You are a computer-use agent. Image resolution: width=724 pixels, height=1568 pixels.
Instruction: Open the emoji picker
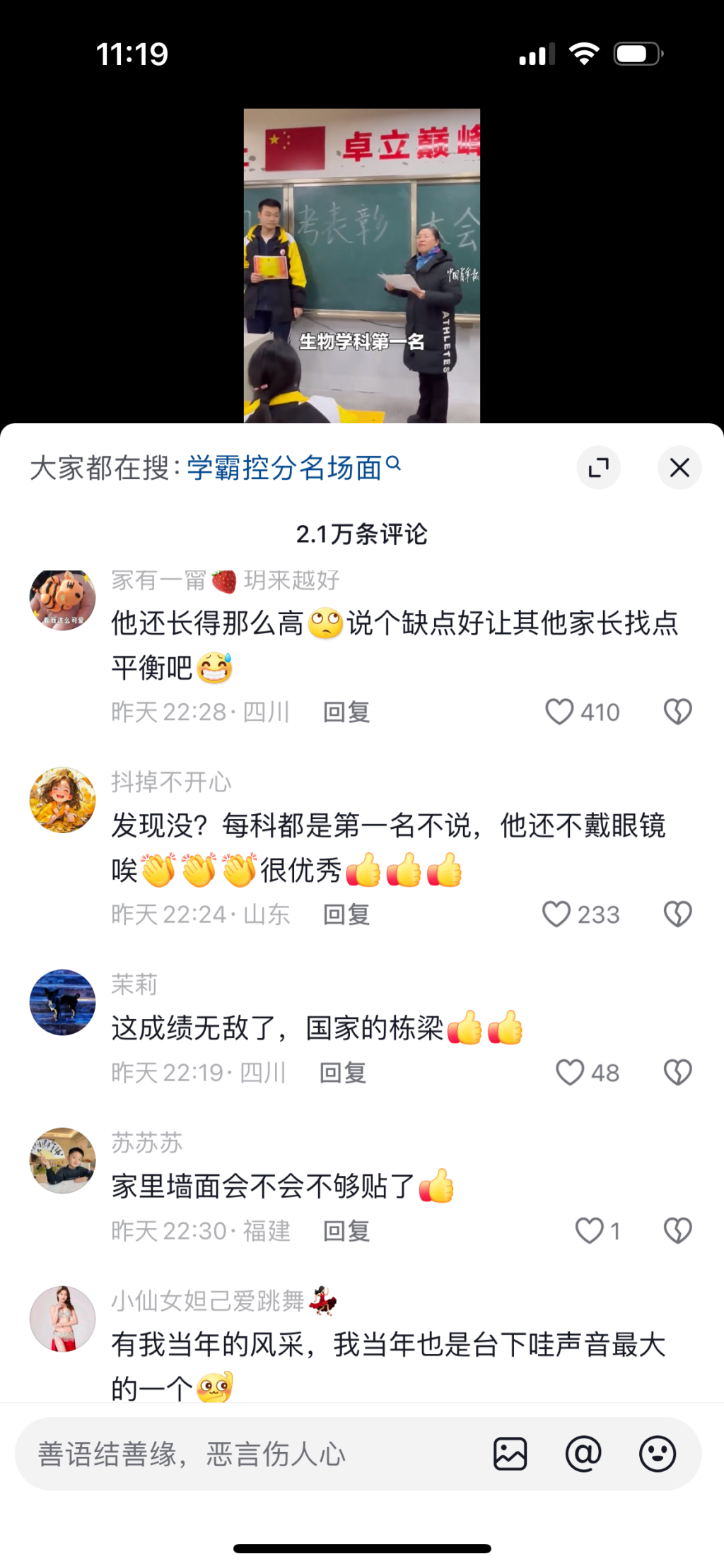coord(657,1454)
